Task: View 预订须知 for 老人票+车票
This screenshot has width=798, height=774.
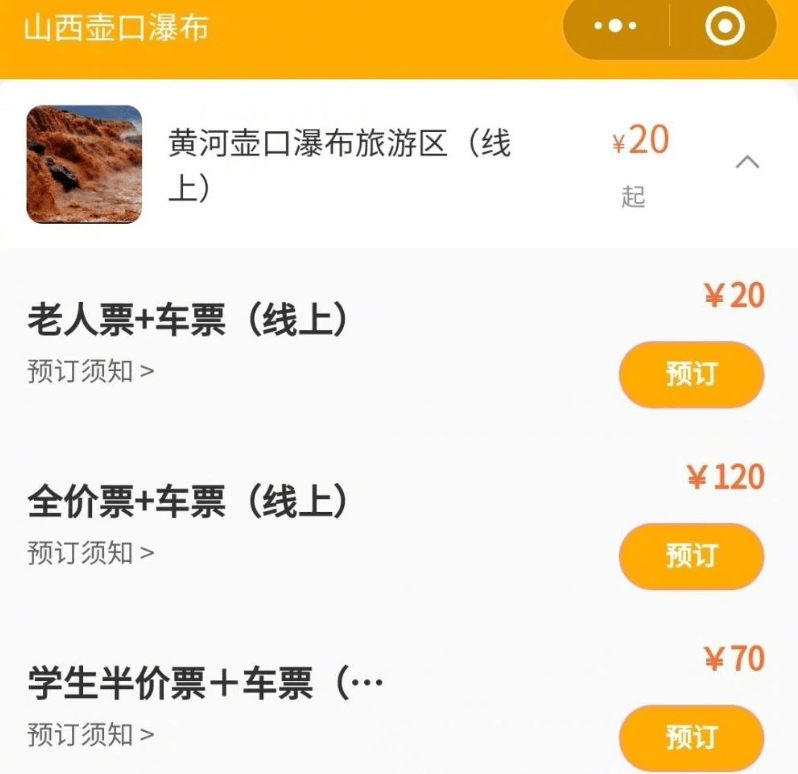Action: [90, 372]
